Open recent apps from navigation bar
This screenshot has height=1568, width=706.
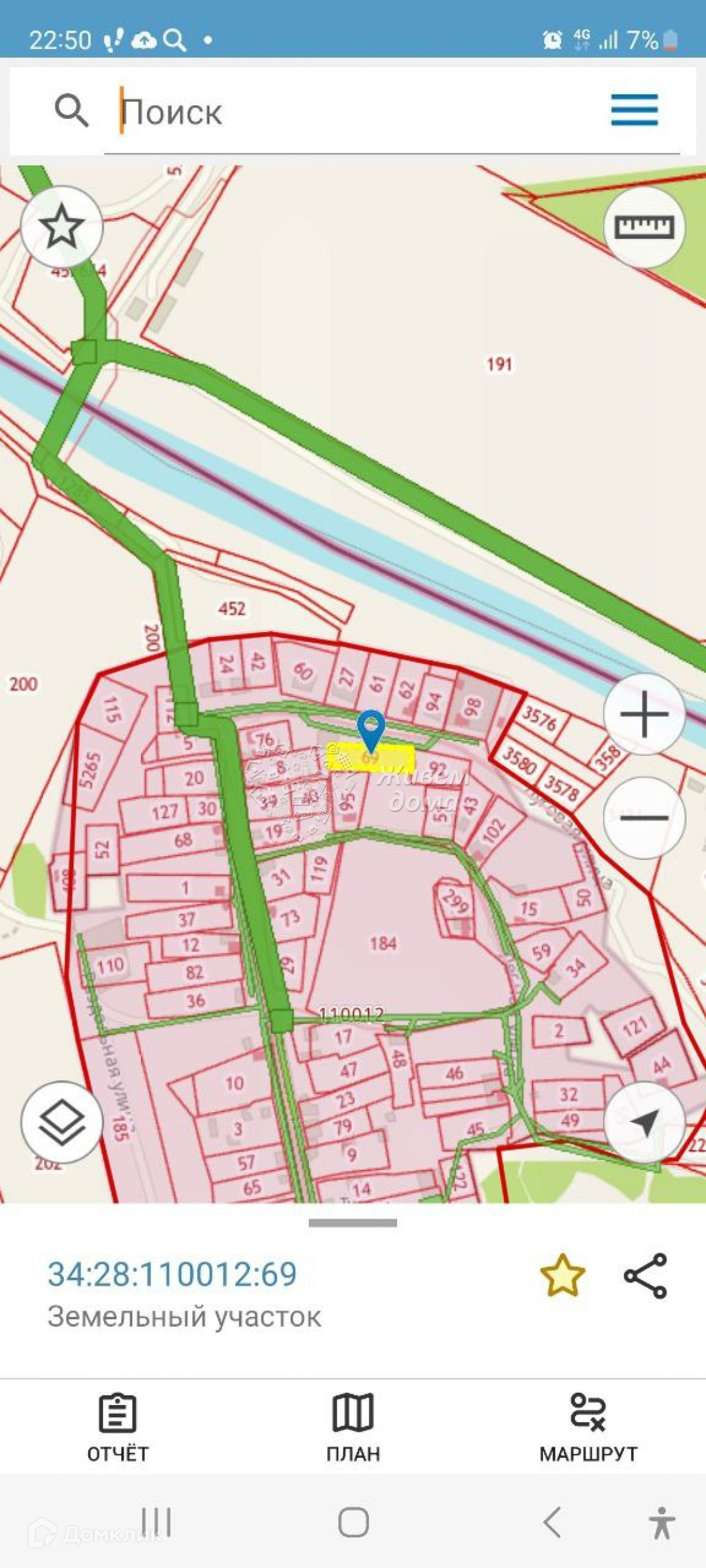pyautogui.click(x=156, y=1522)
